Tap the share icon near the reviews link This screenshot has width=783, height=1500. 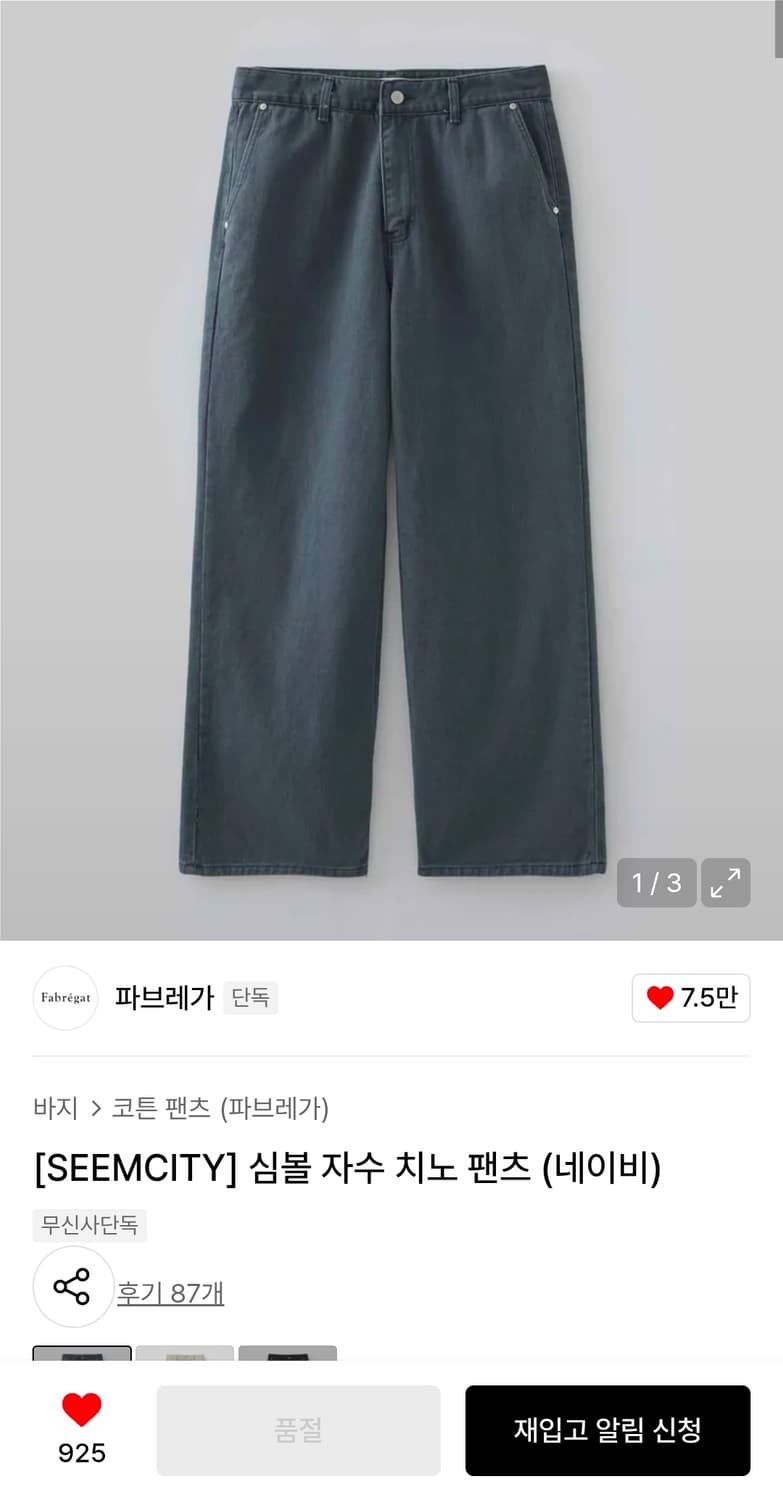click(73, 1287)
